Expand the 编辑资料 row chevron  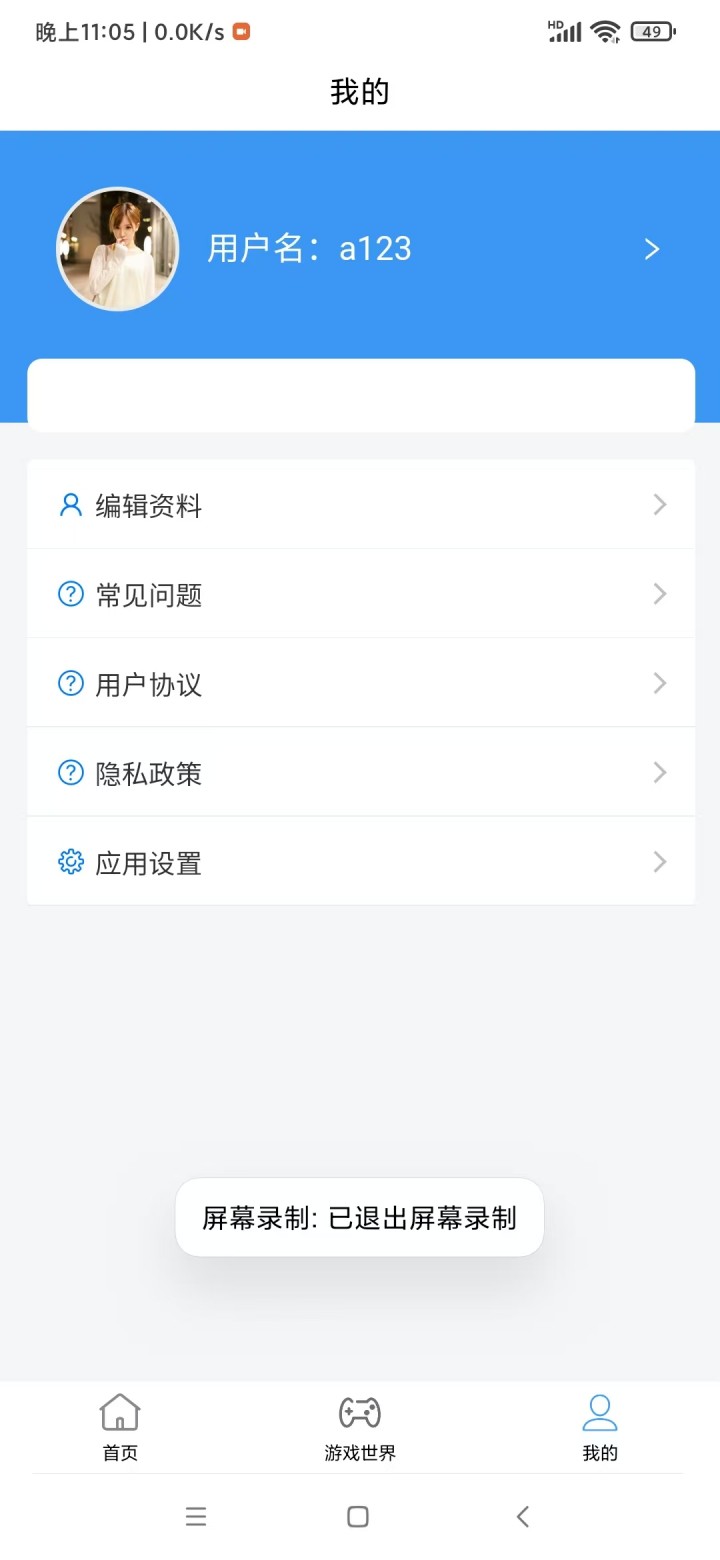pos(659,505)
